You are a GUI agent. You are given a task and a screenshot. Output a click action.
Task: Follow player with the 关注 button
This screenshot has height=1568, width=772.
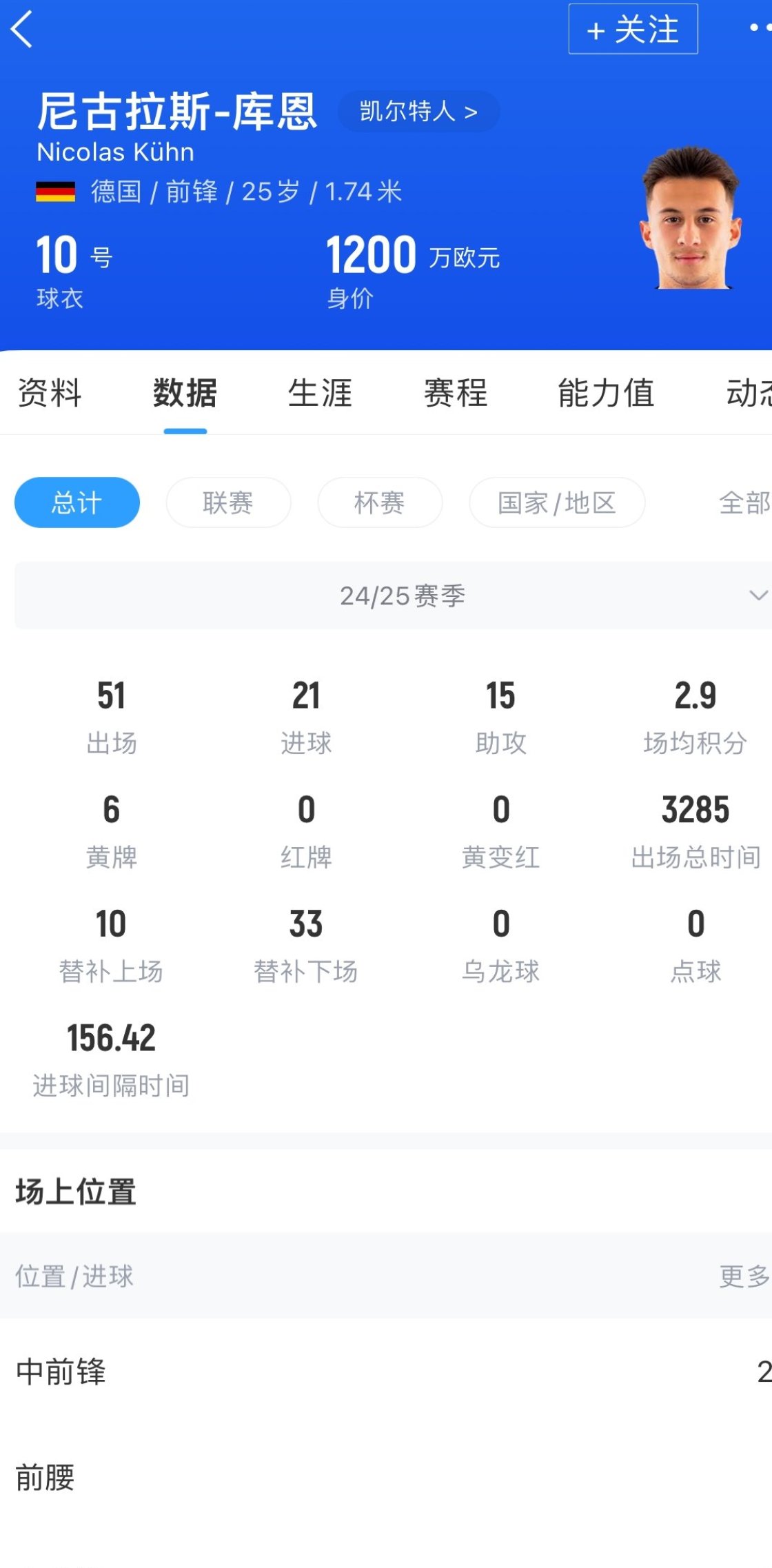633,29
